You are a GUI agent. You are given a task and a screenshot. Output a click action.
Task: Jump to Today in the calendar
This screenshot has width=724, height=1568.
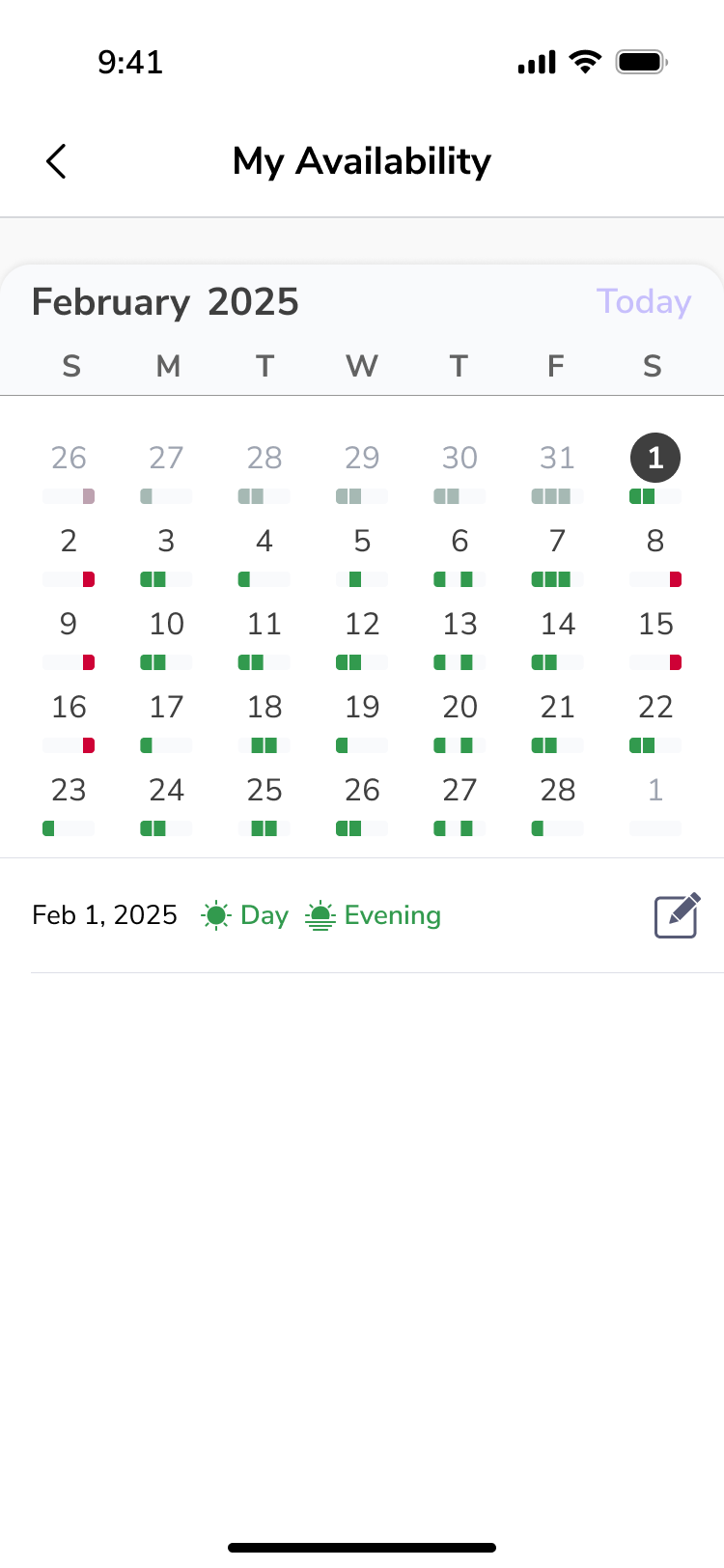tap(643, 302)
